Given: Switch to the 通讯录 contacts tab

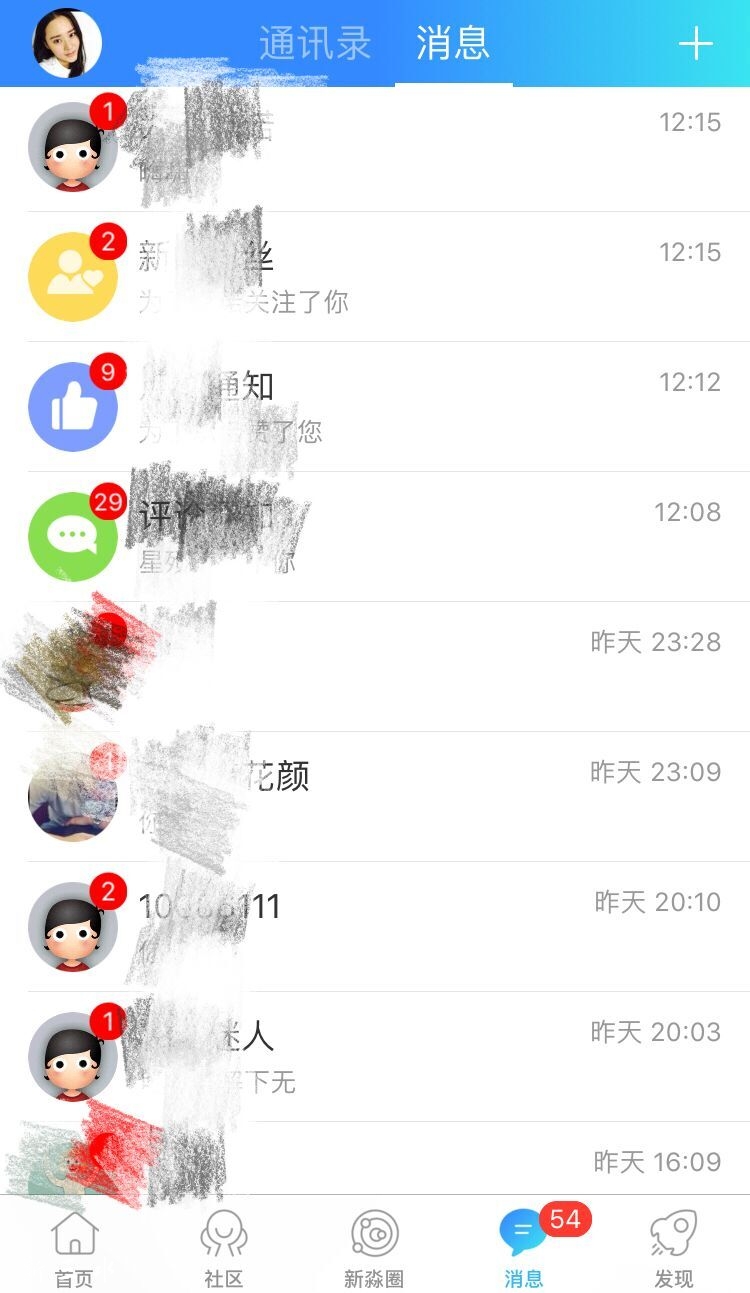Looking at the screenshot, I should tap(315, 42).
